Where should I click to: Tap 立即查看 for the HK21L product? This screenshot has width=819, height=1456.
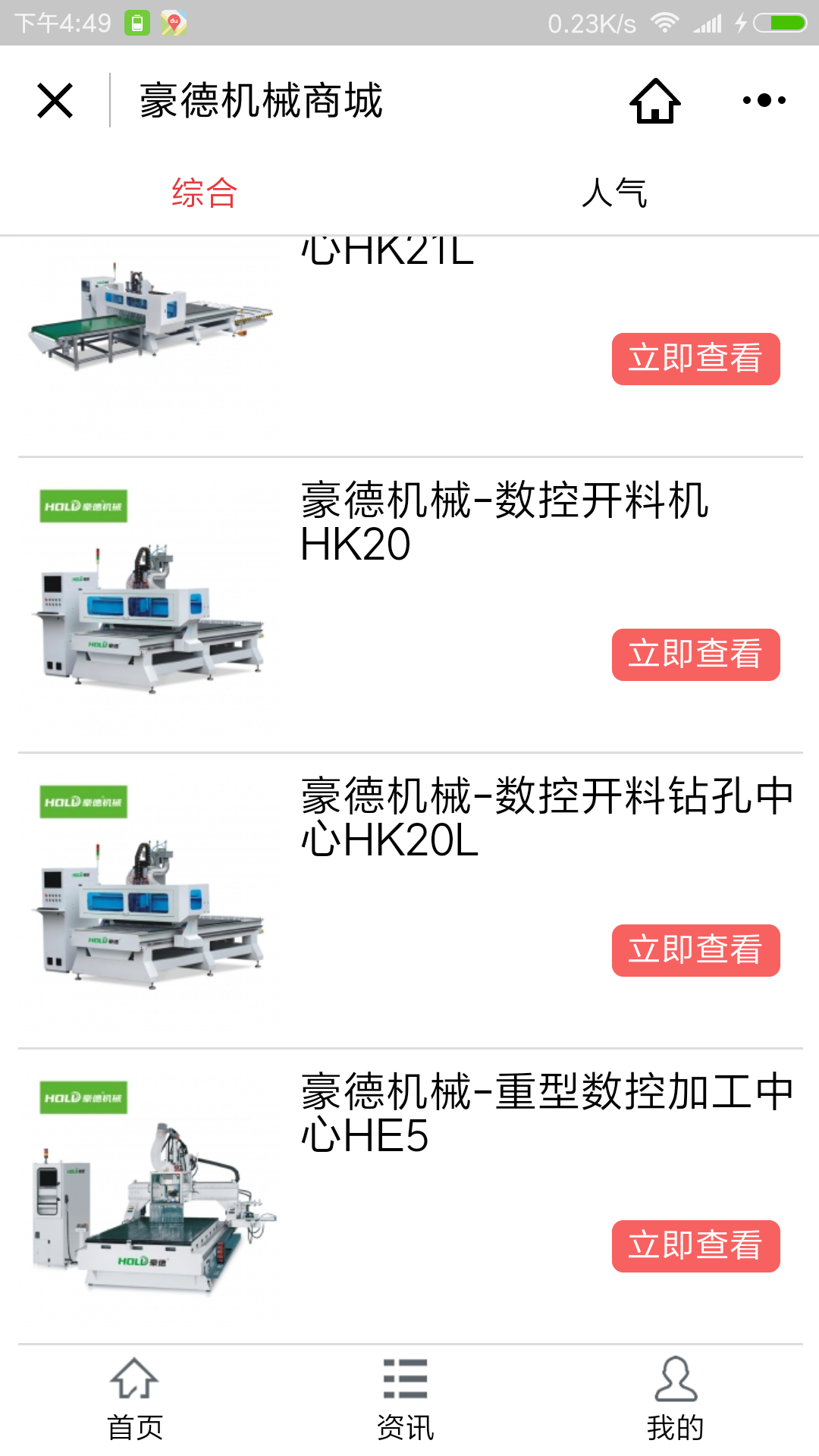[696, 359]
